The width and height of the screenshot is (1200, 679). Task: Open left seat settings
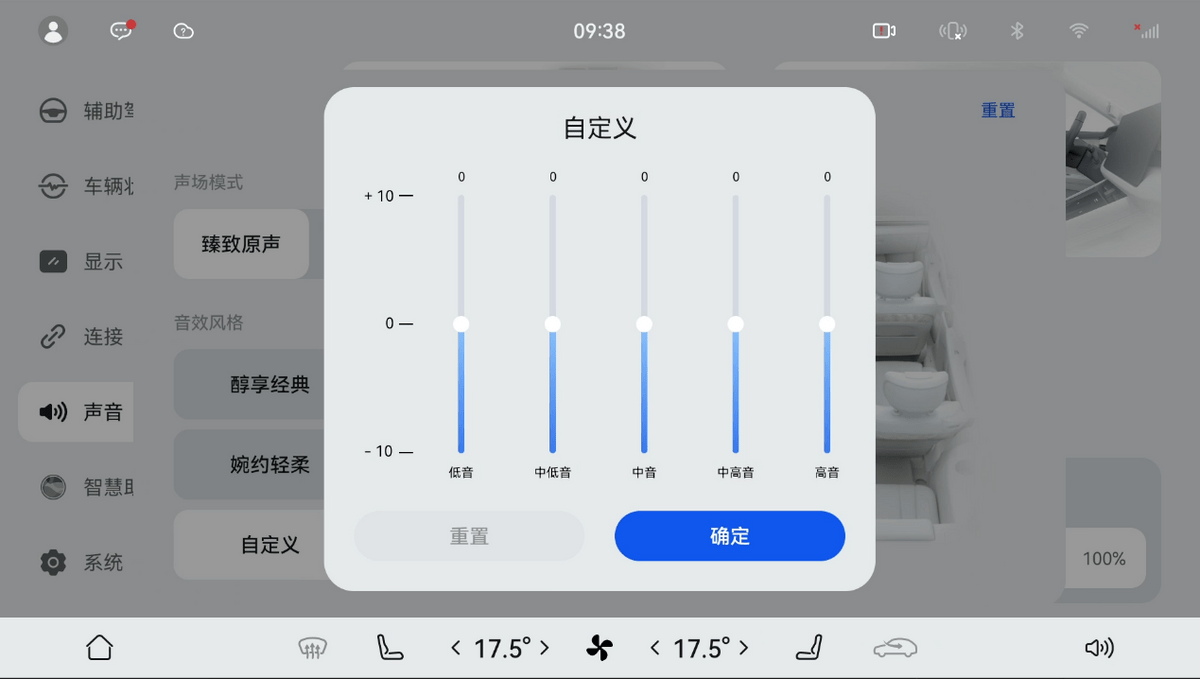click(x=388, y=648)
